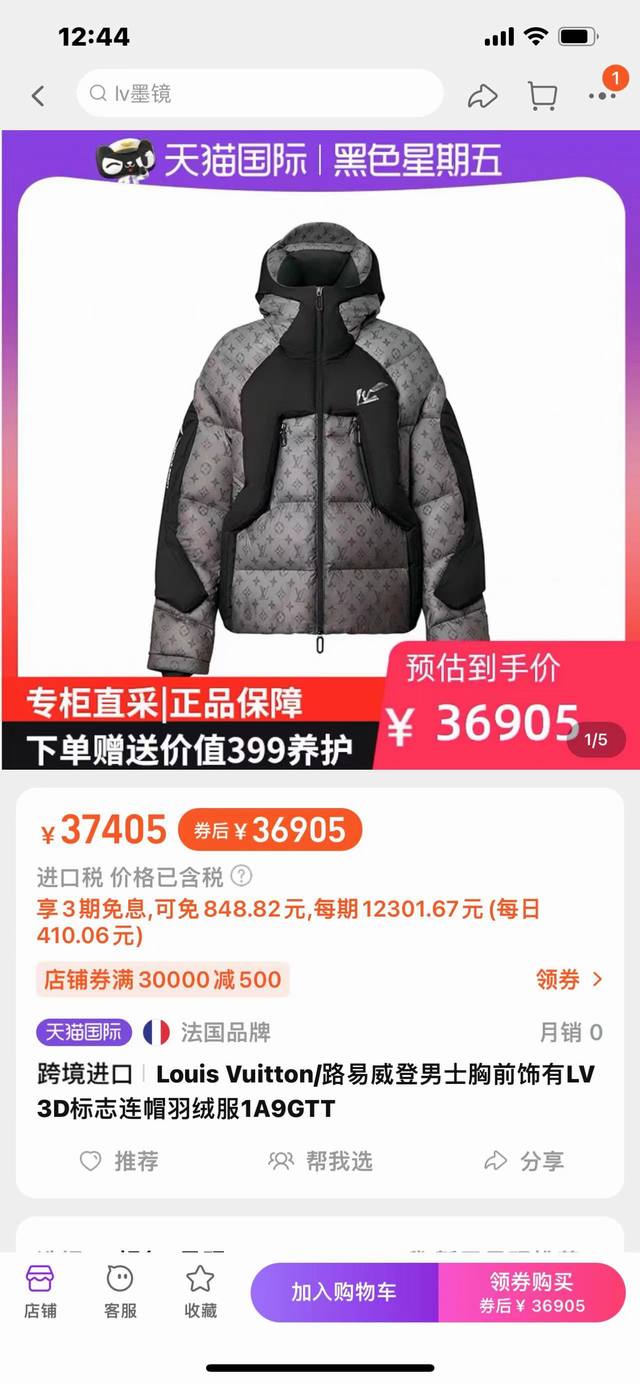Add the jacket to cart 加入购物车
Viewport: 640px width, 1384px height.
[344, 1292]
